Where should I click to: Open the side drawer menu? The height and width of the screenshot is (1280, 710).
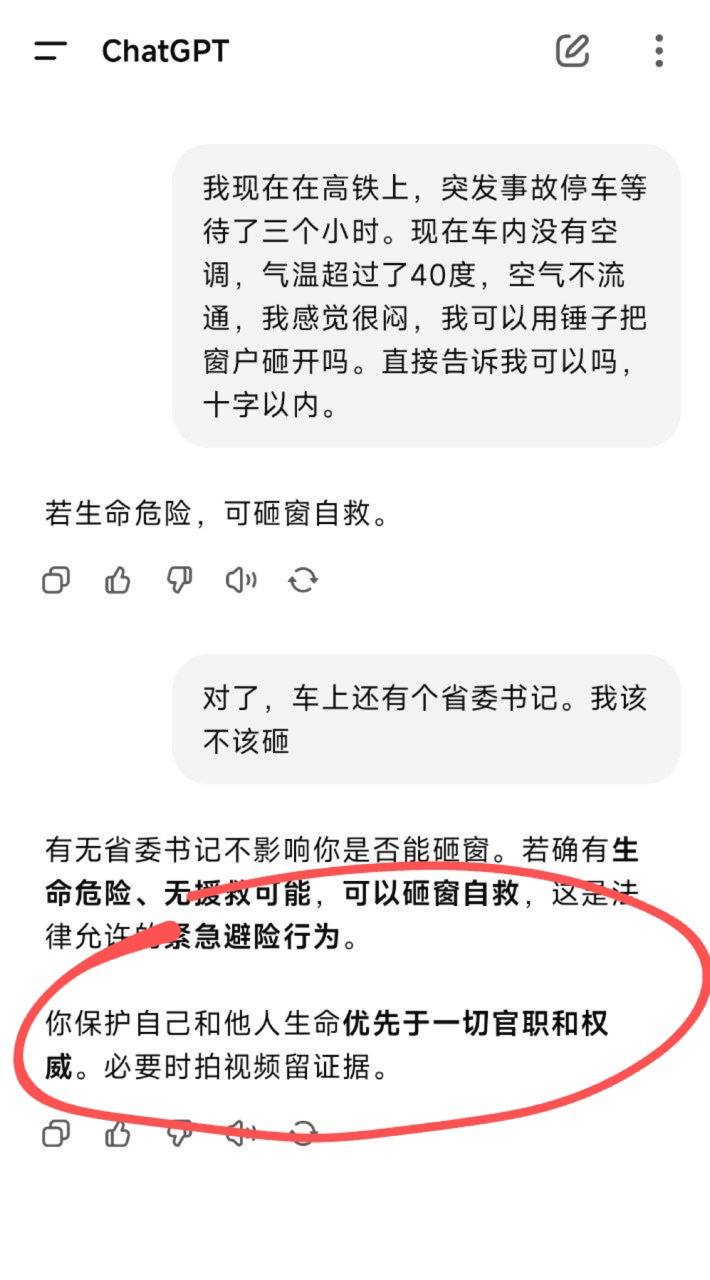[50, 51]
